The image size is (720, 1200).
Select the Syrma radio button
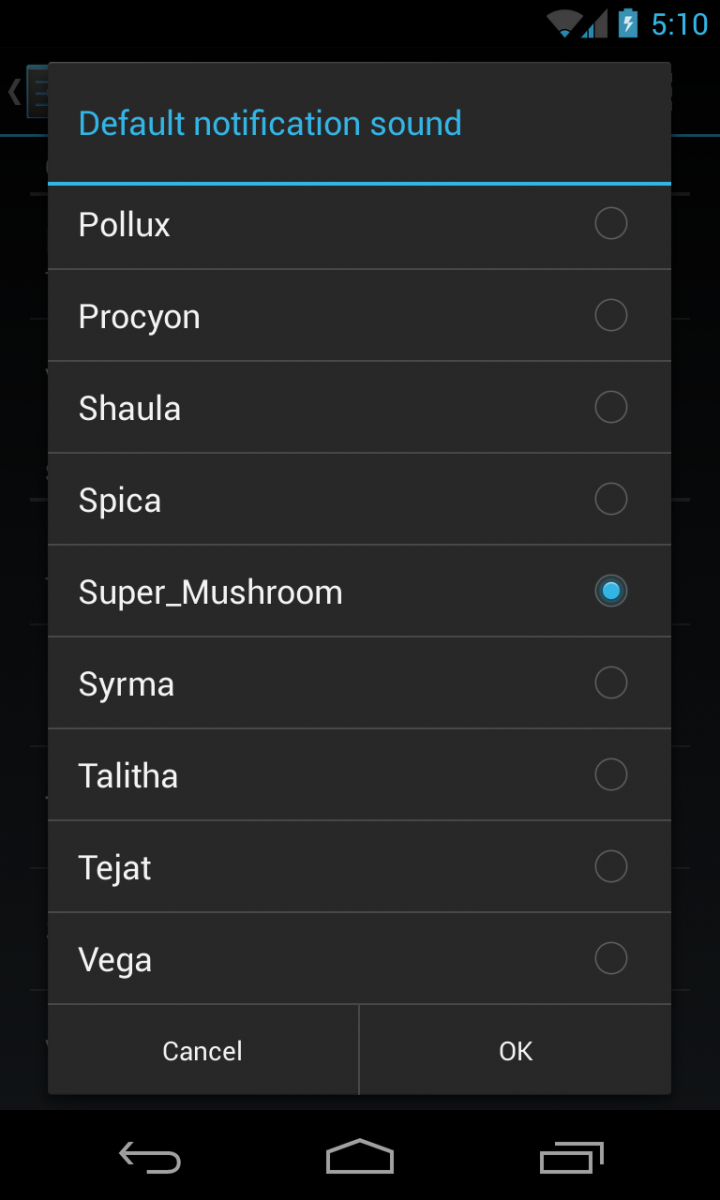pos(610,682)
